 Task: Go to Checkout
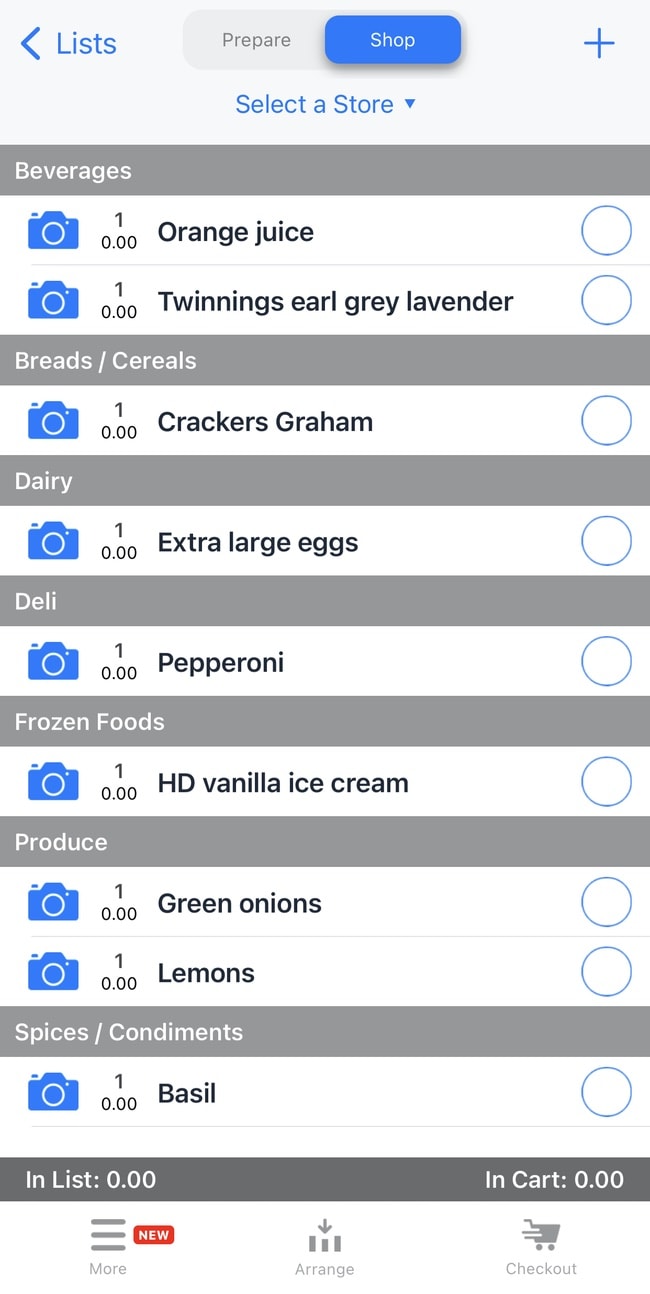click(541, 1246)
